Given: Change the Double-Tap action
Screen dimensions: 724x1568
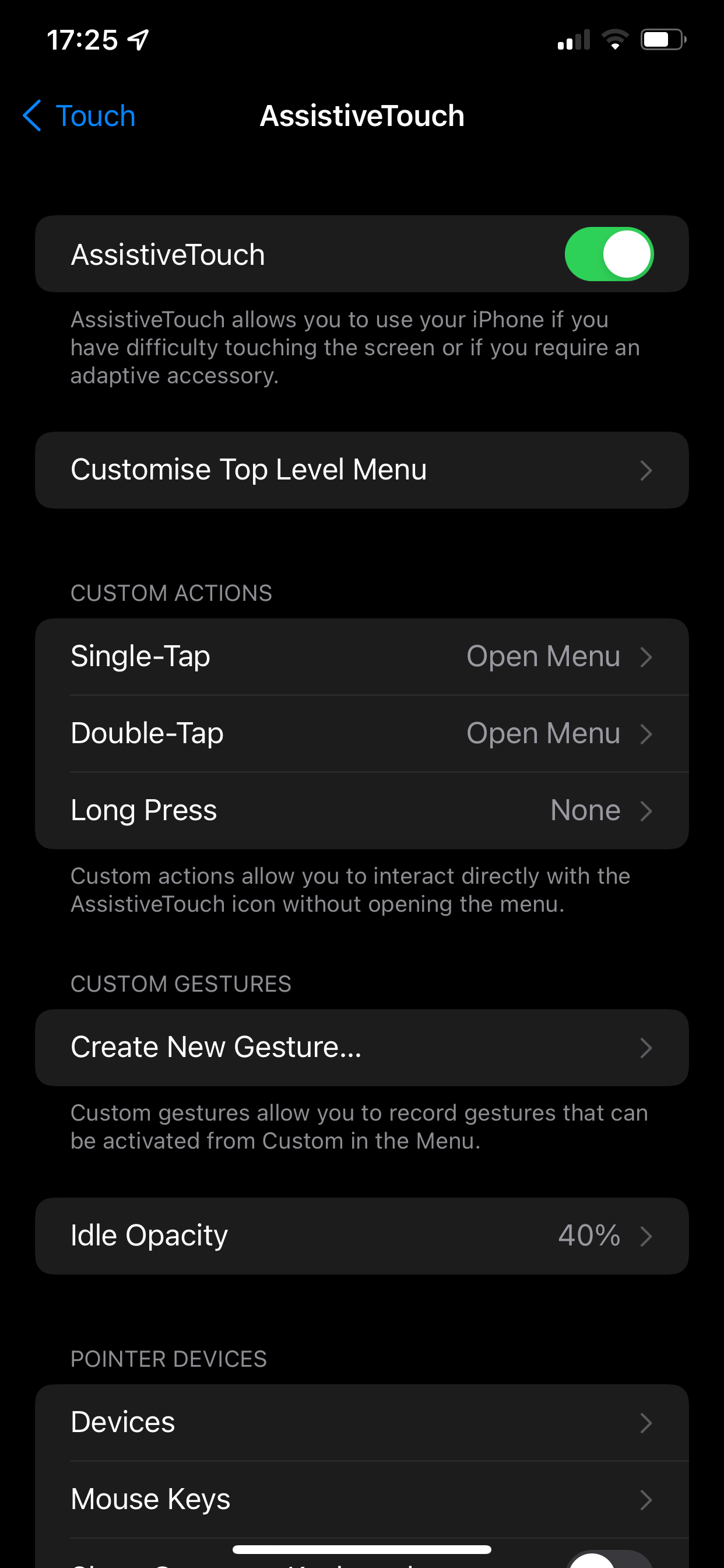Looking at the screenshot, I should [x=362, y=733].
